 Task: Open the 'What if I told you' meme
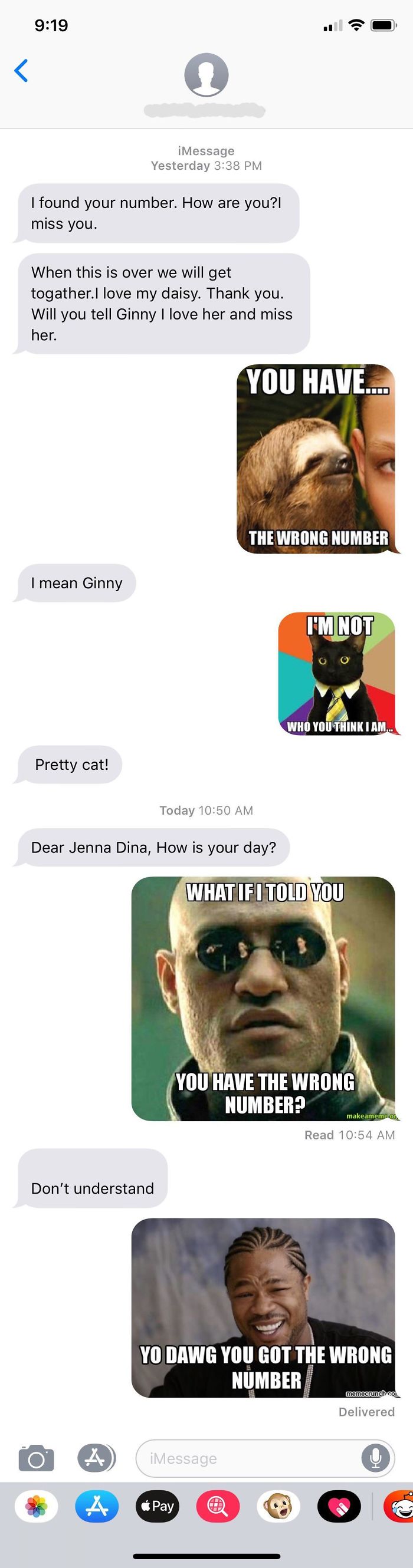pyautogui.click(x=263, y=998)
